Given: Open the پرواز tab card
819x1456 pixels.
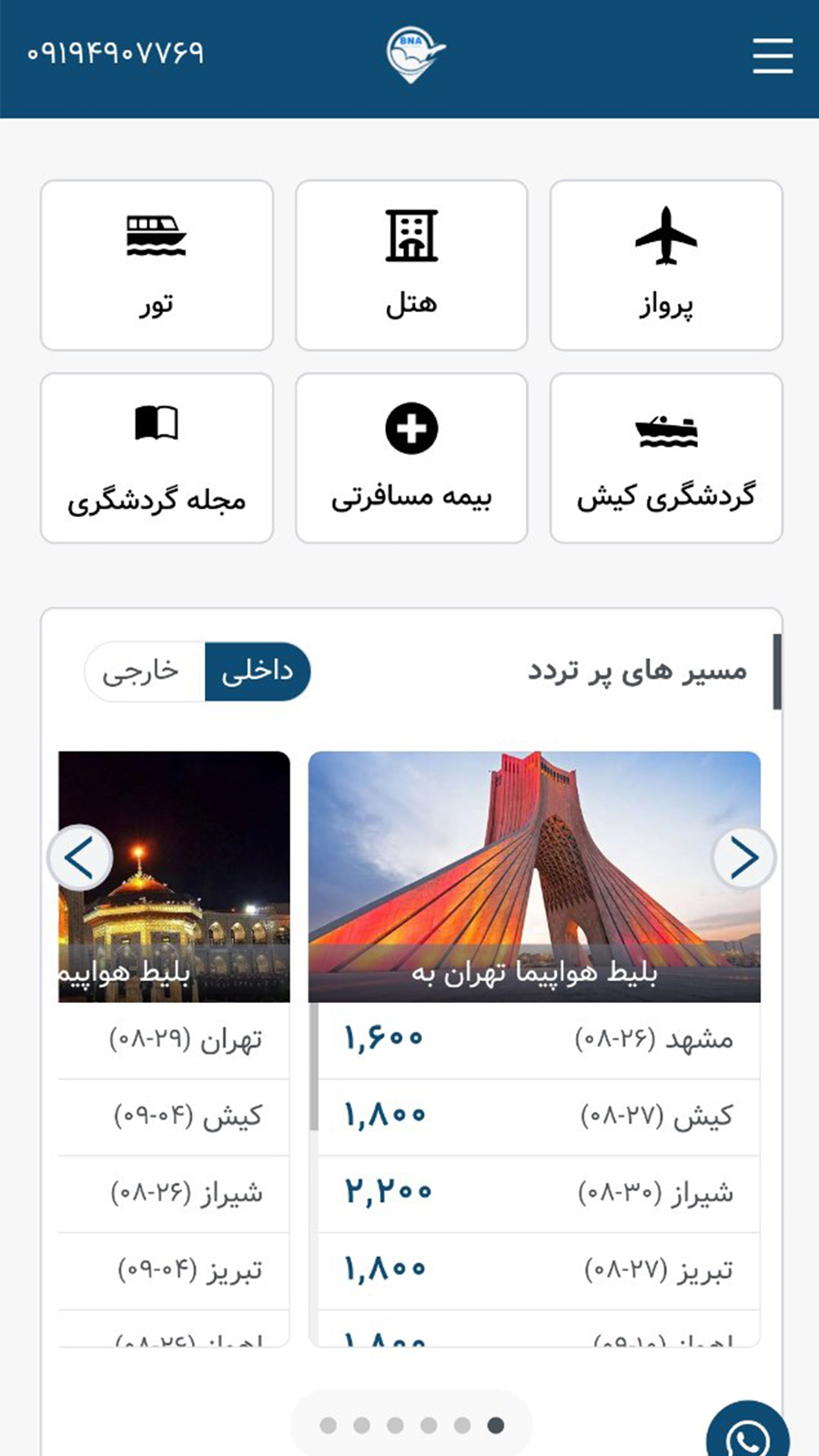Looking at the screenshot, I should pyautogui.click(x=667, y=266).
